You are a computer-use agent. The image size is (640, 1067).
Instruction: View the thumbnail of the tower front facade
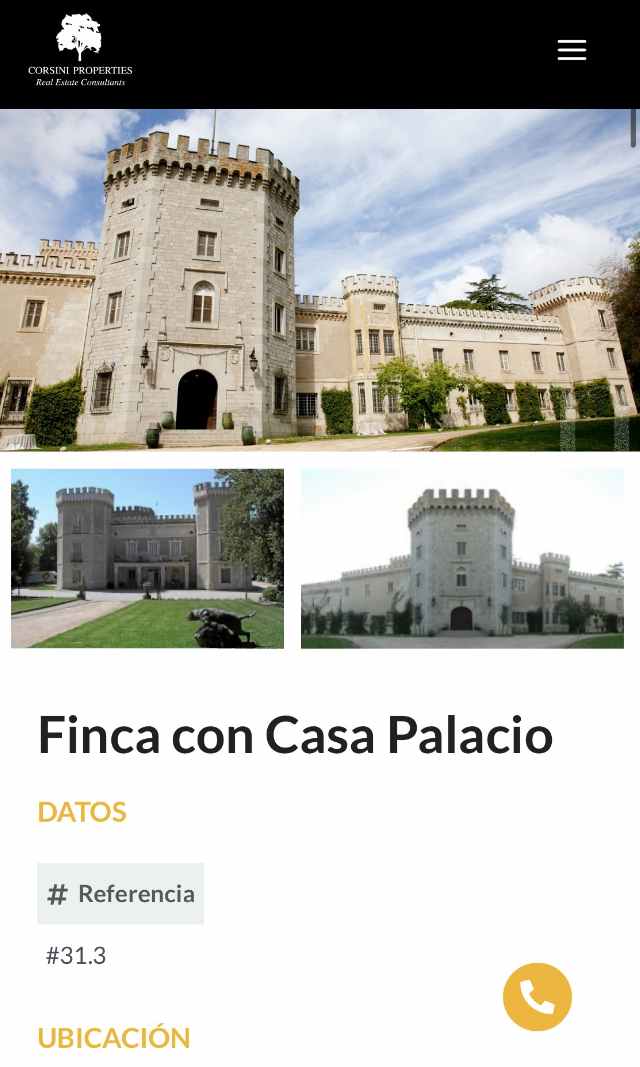click(462, 558)
